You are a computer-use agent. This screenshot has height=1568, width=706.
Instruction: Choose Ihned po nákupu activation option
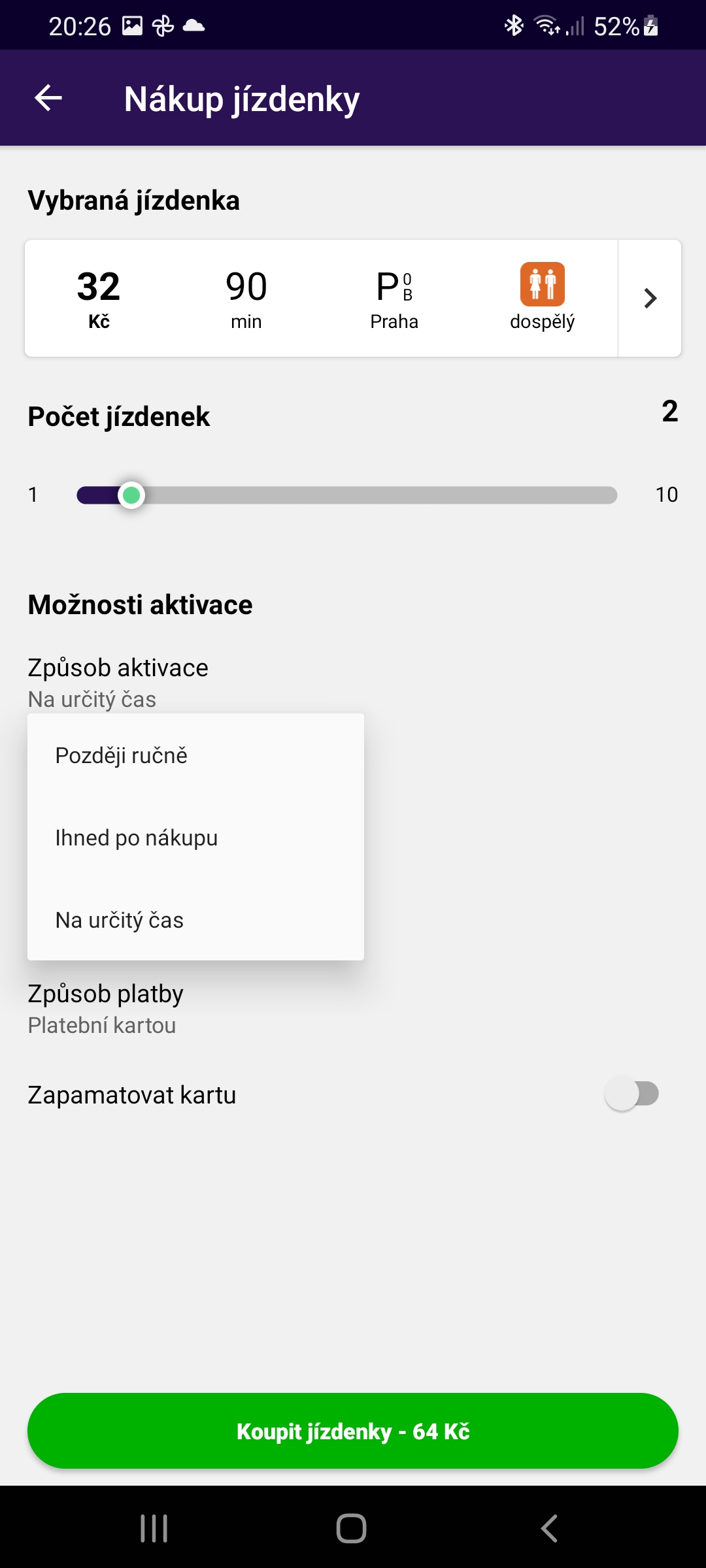point(195,838)
